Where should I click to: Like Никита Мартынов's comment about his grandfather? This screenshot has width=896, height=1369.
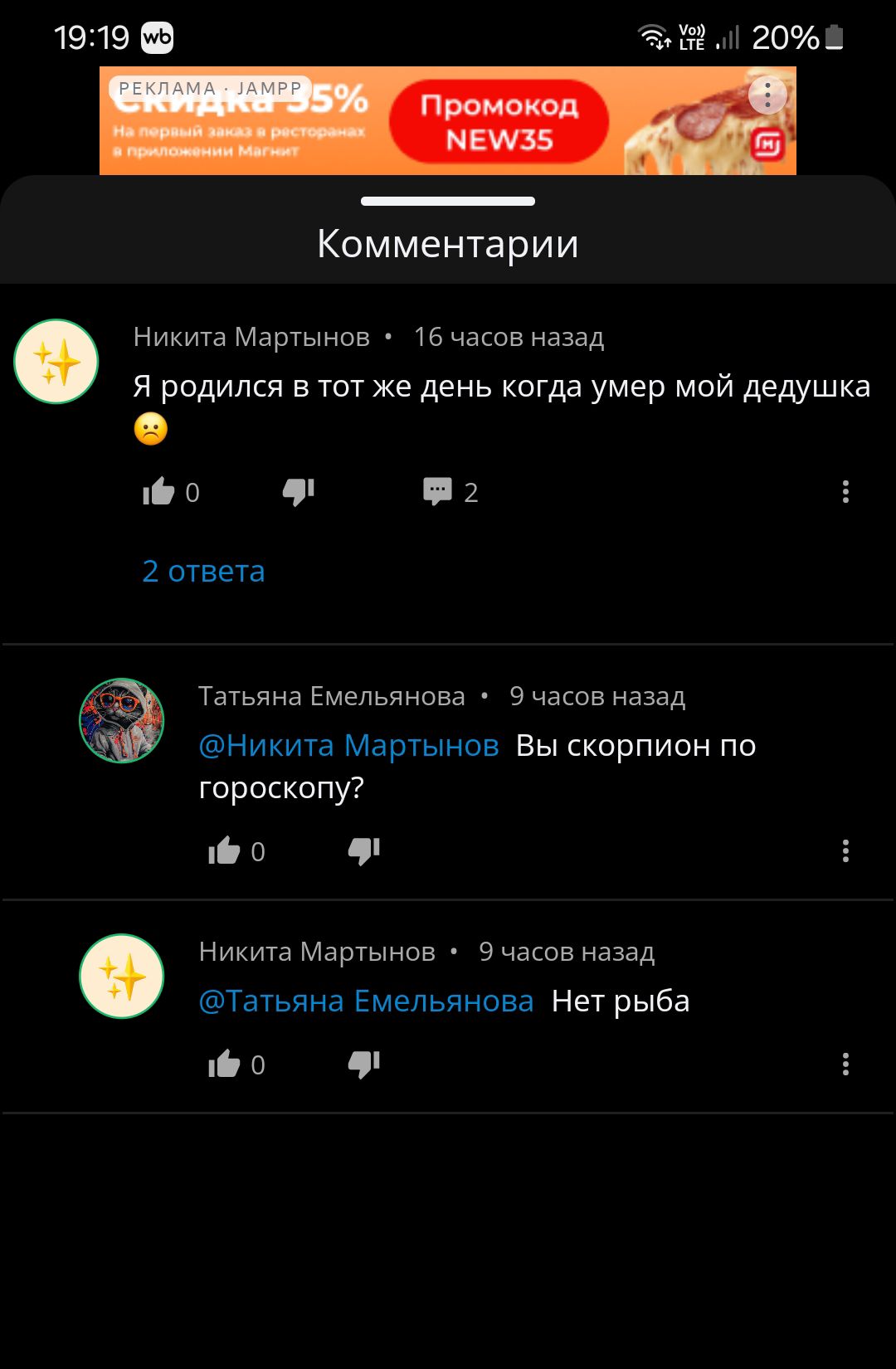coord(158,492)
